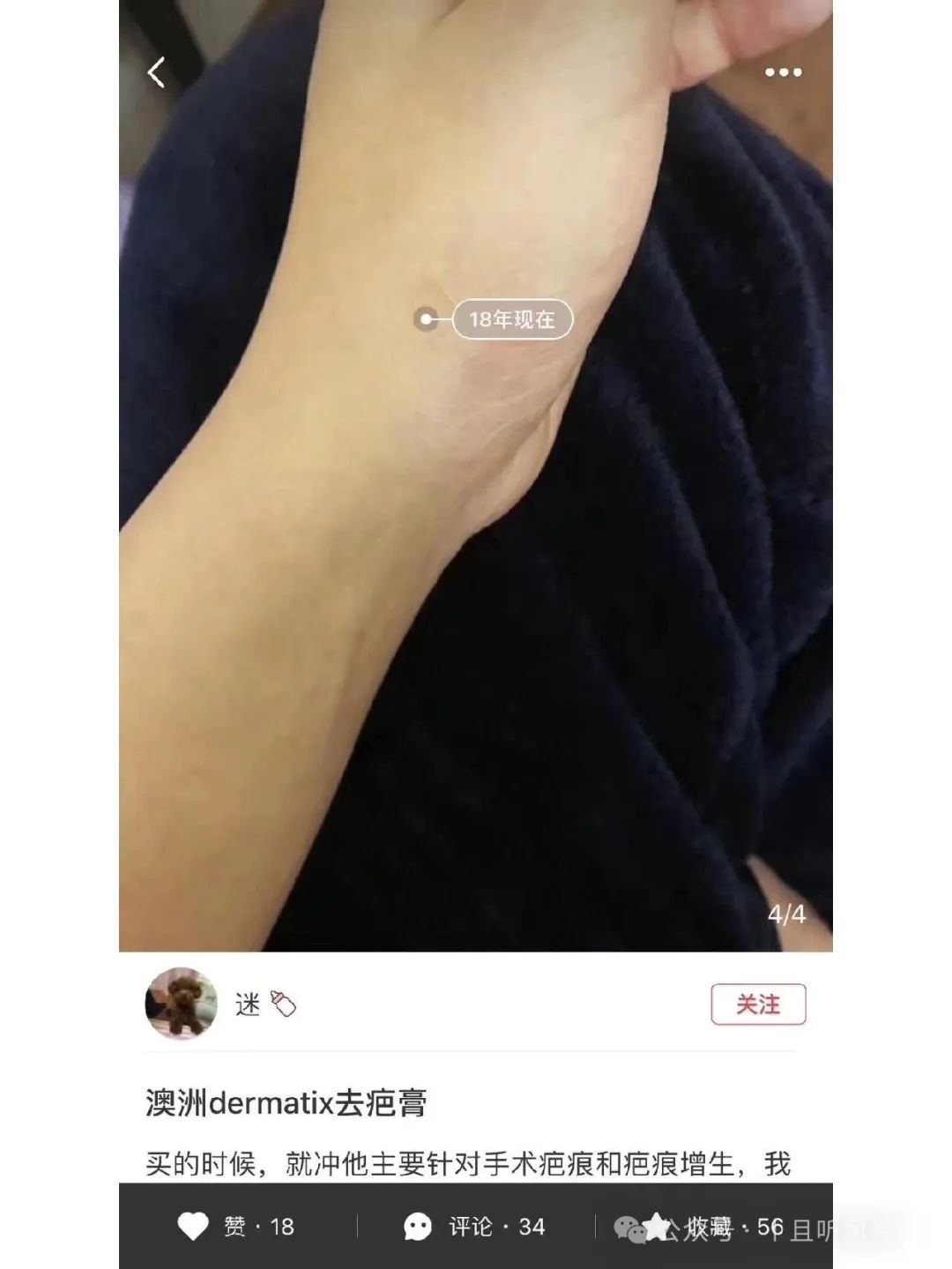
Task: Like this post with 赞
Action: [236, 1226]
